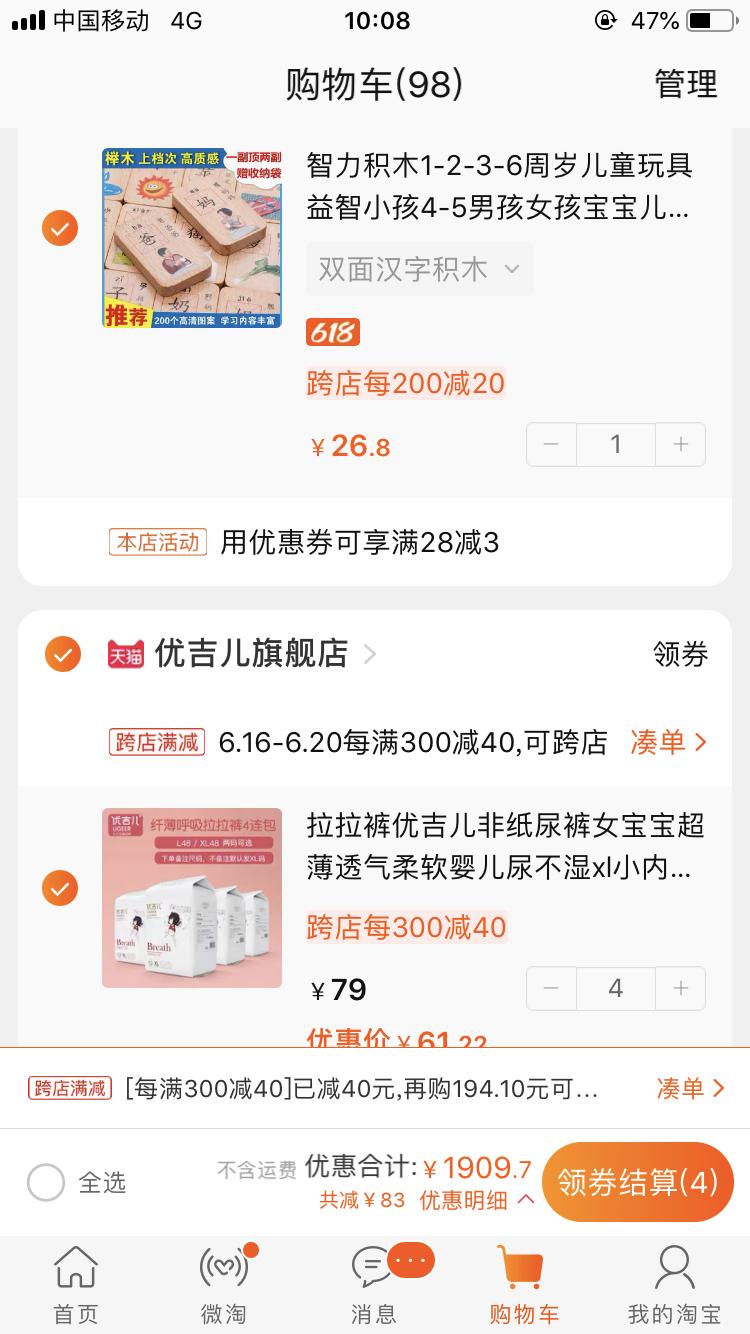Open the 双面汉字积木 SKU selector
The height and width of the screenshot is (1334, 750).
pyautogui.click(x=418, y=269)
